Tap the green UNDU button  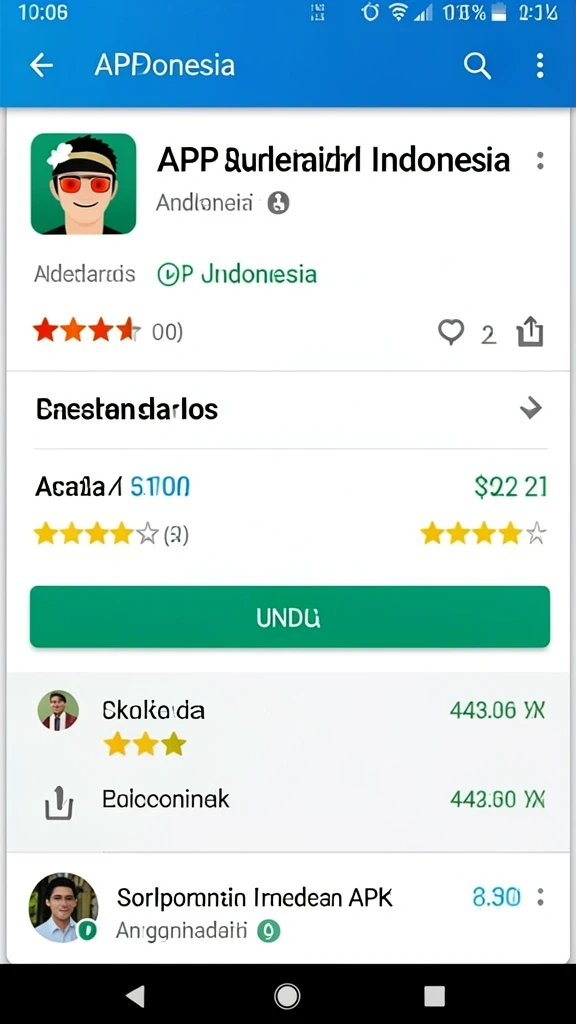pyautogui.click(x=290, y=617)
